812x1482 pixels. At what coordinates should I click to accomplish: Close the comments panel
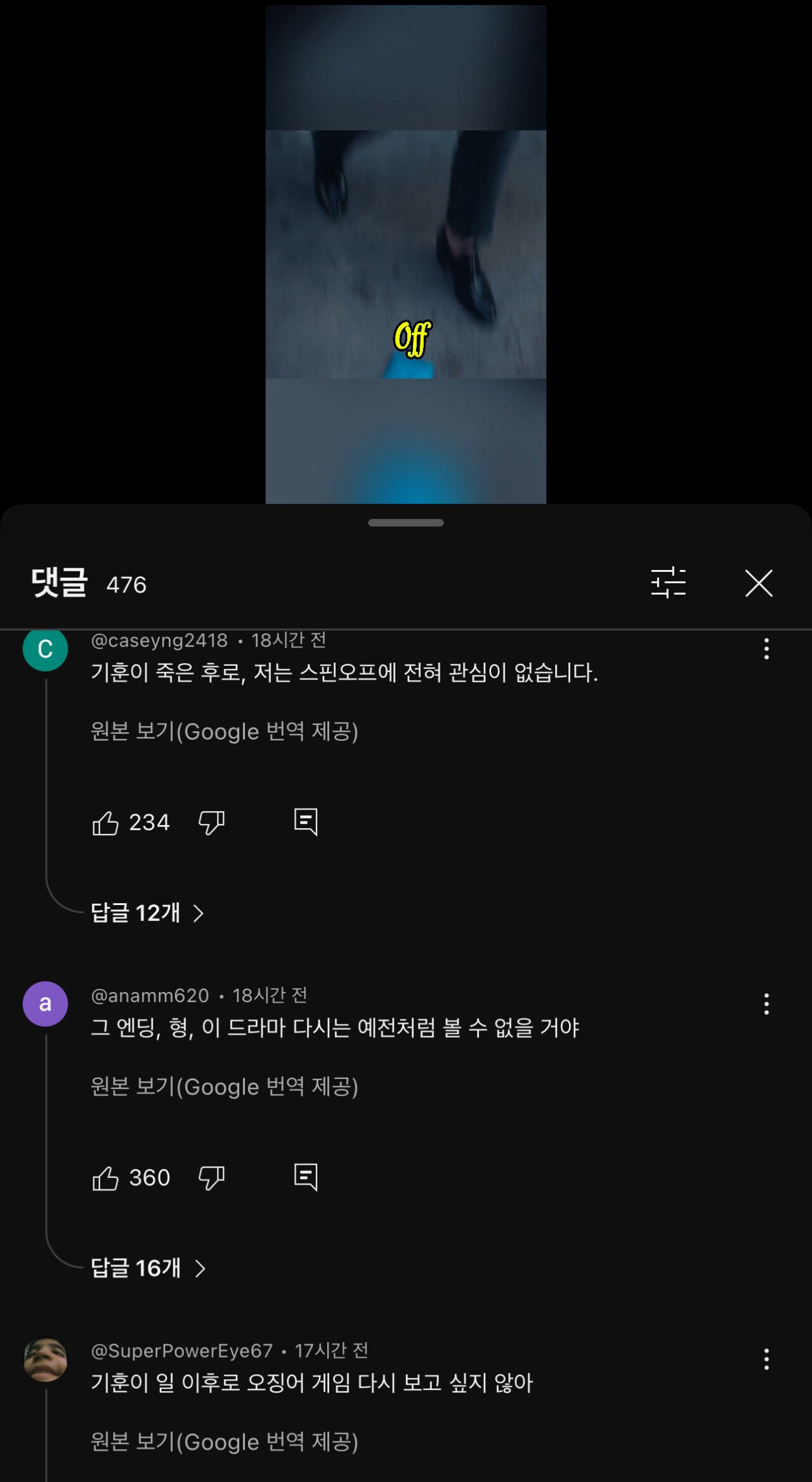(x=759, y=583)
